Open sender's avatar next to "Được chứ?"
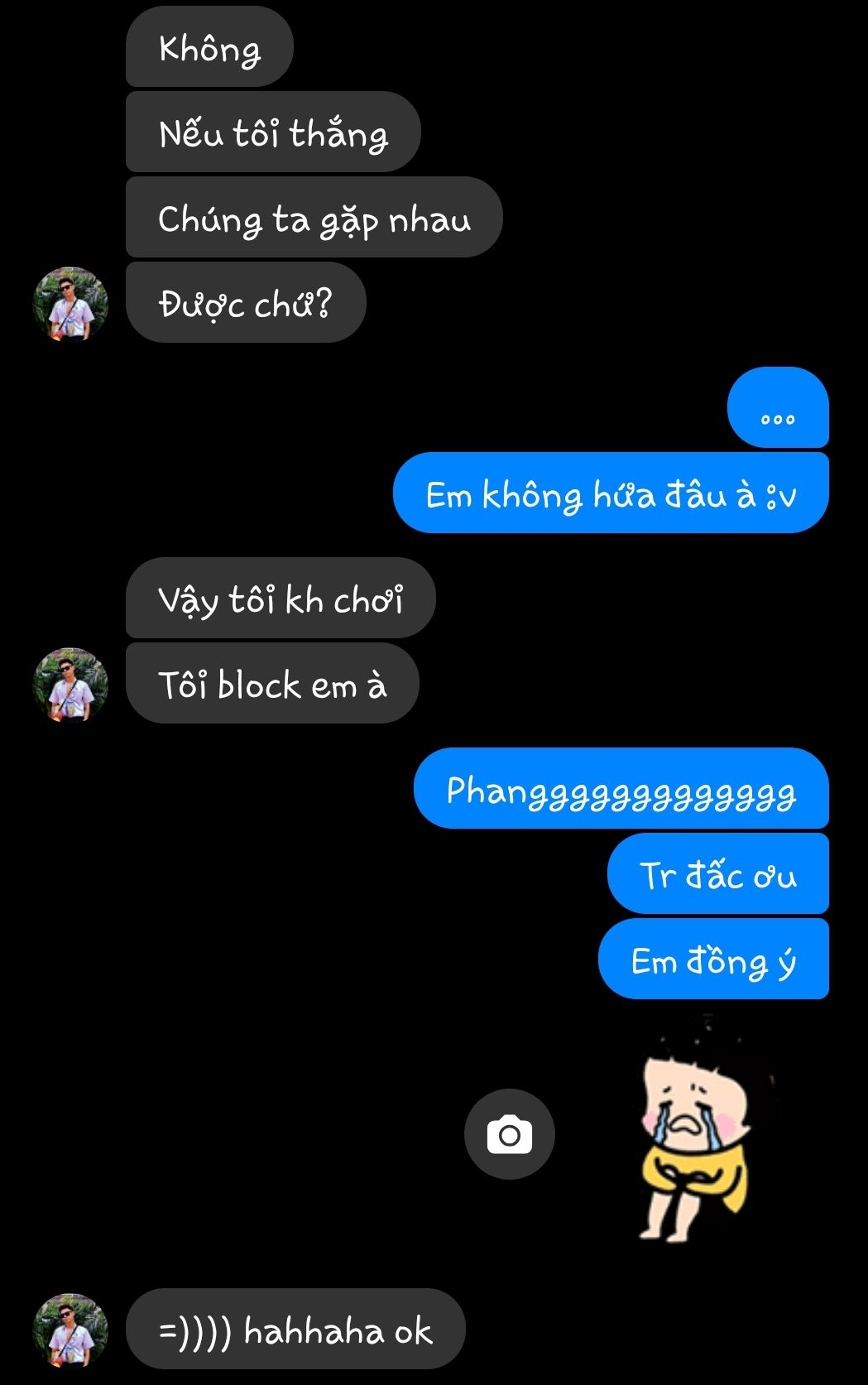868x1385 pixels. coord(70,304)
